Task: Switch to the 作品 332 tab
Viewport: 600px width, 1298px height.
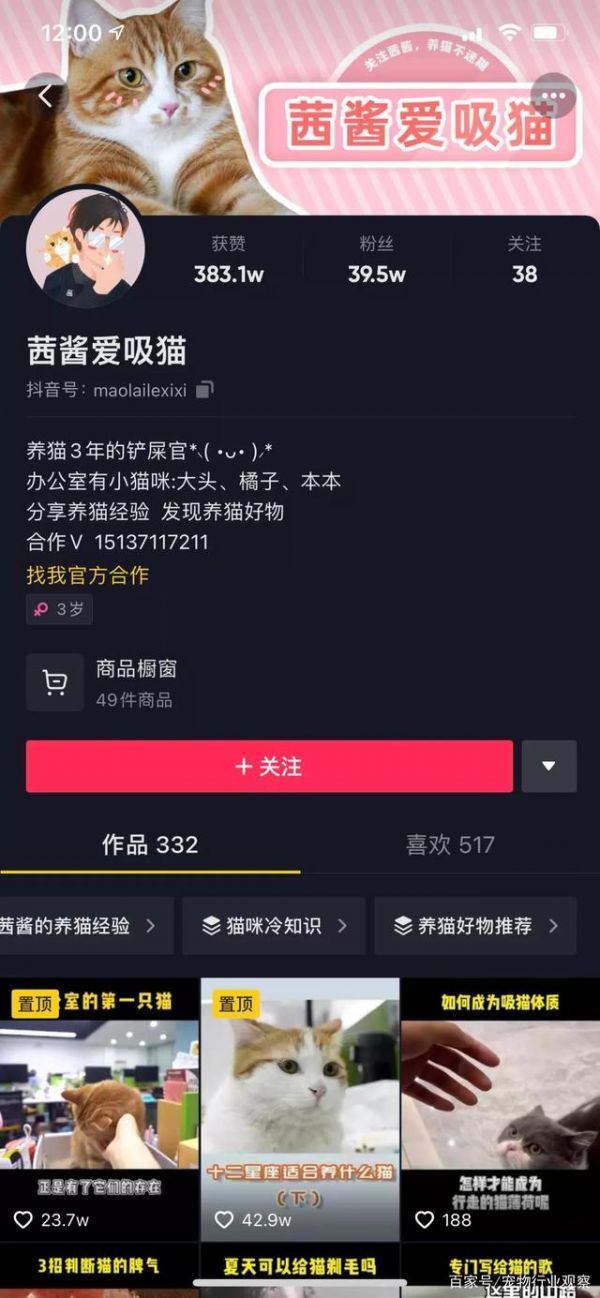Action: pyautogui.click(x=150, y=845)
